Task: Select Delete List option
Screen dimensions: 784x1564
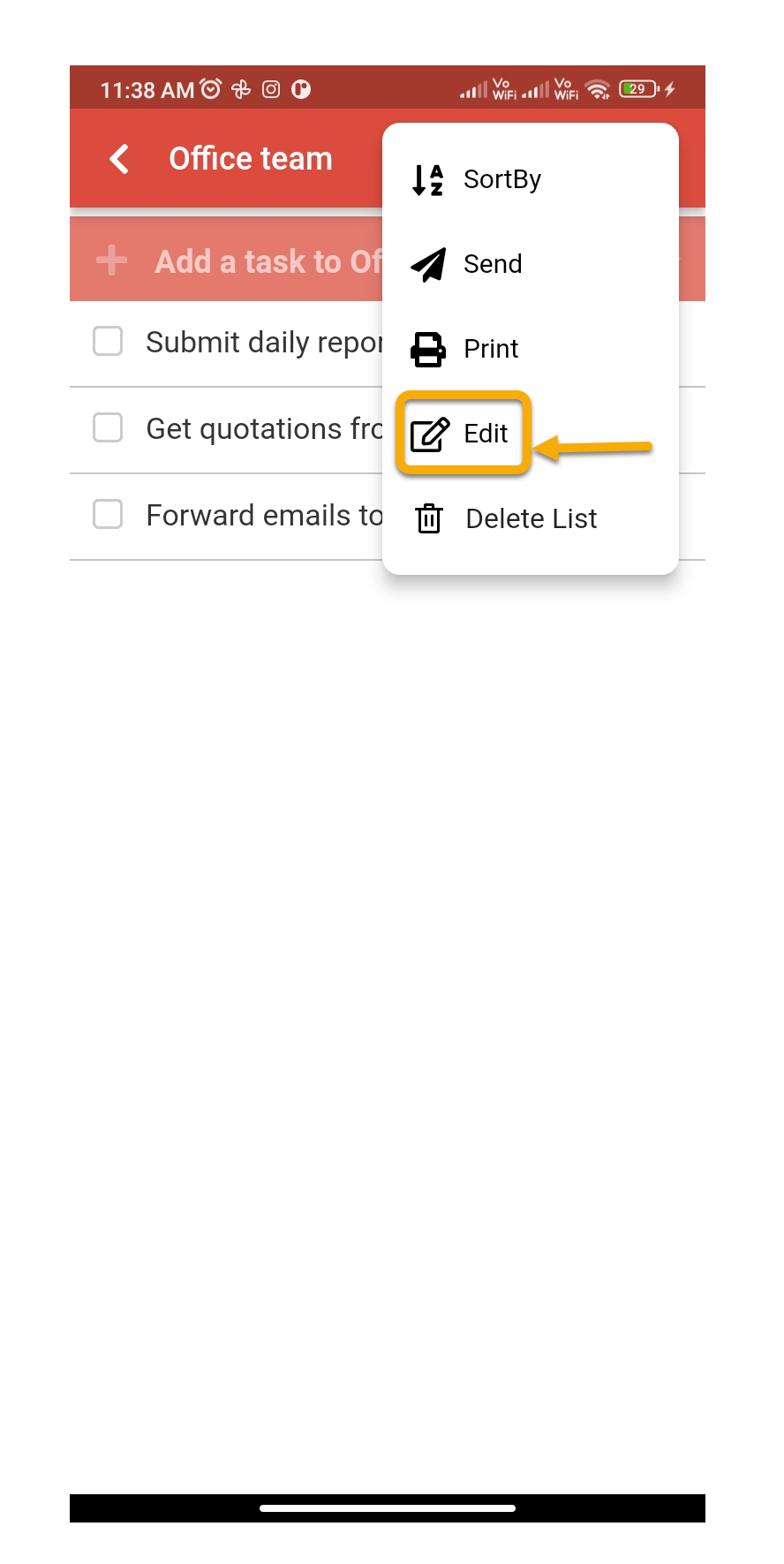Action: (x=530, y=518)
